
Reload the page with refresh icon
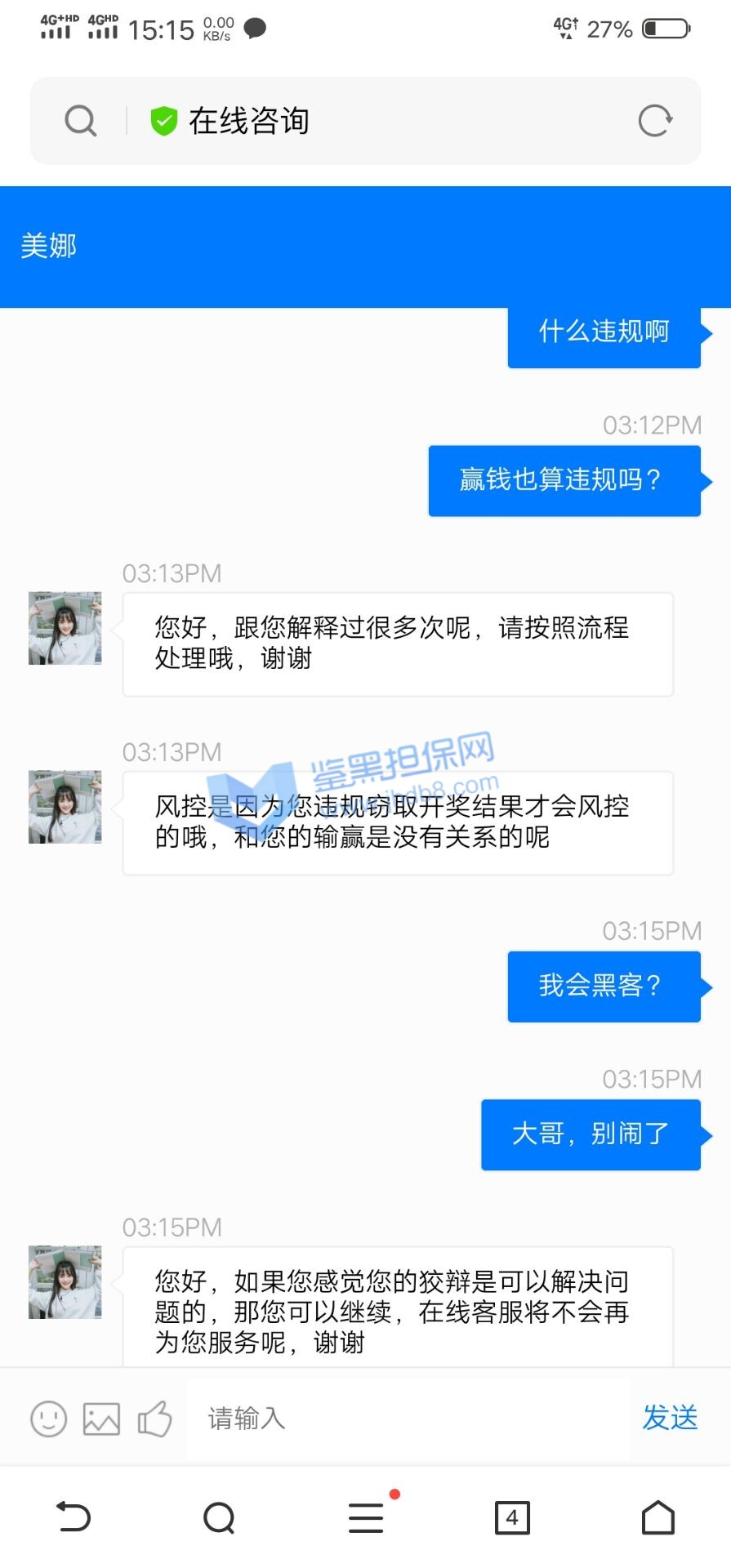pyautogui.click(x=655, y=121)
